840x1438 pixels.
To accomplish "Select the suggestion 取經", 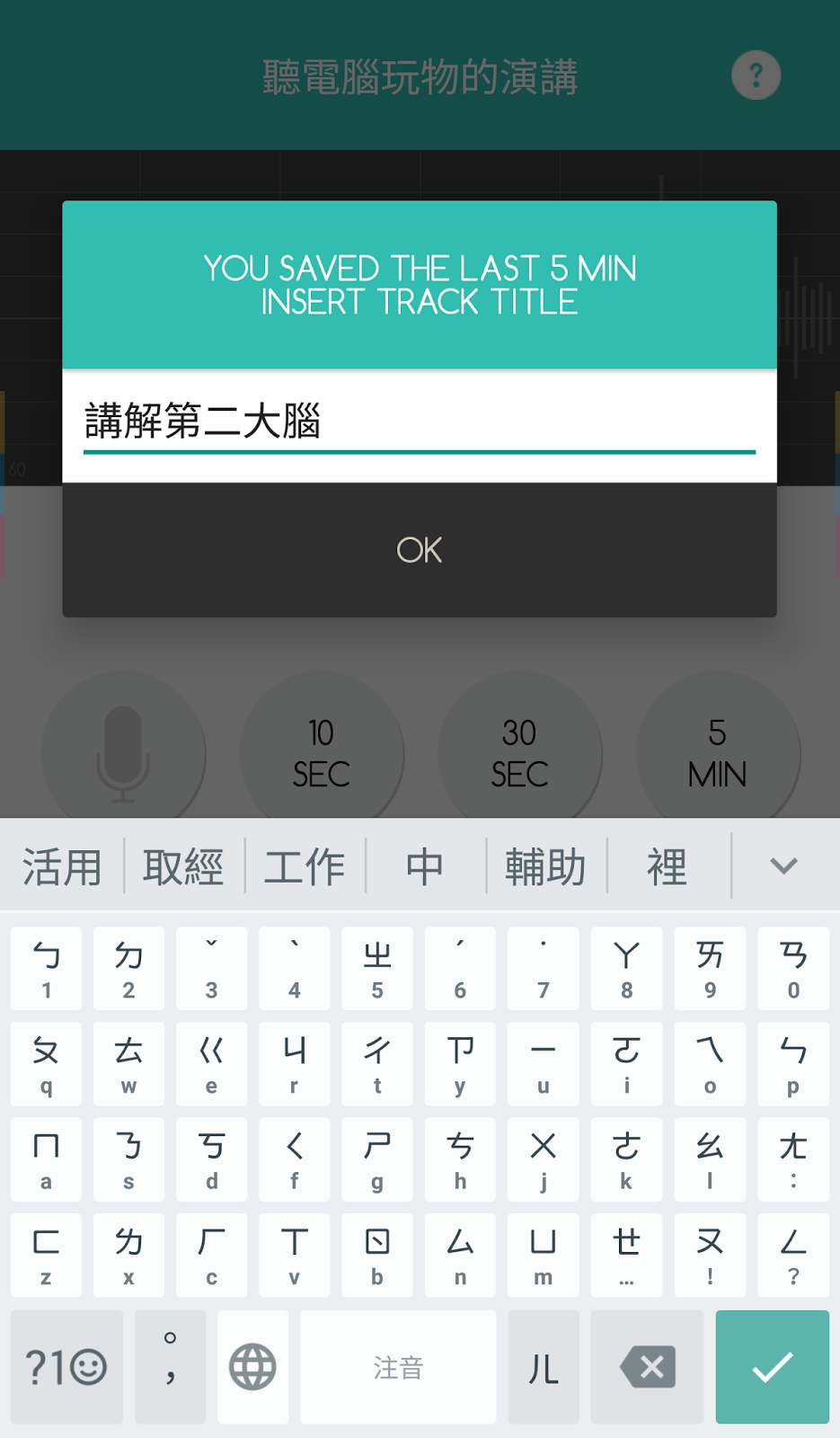I will click(x=183, y=867).
